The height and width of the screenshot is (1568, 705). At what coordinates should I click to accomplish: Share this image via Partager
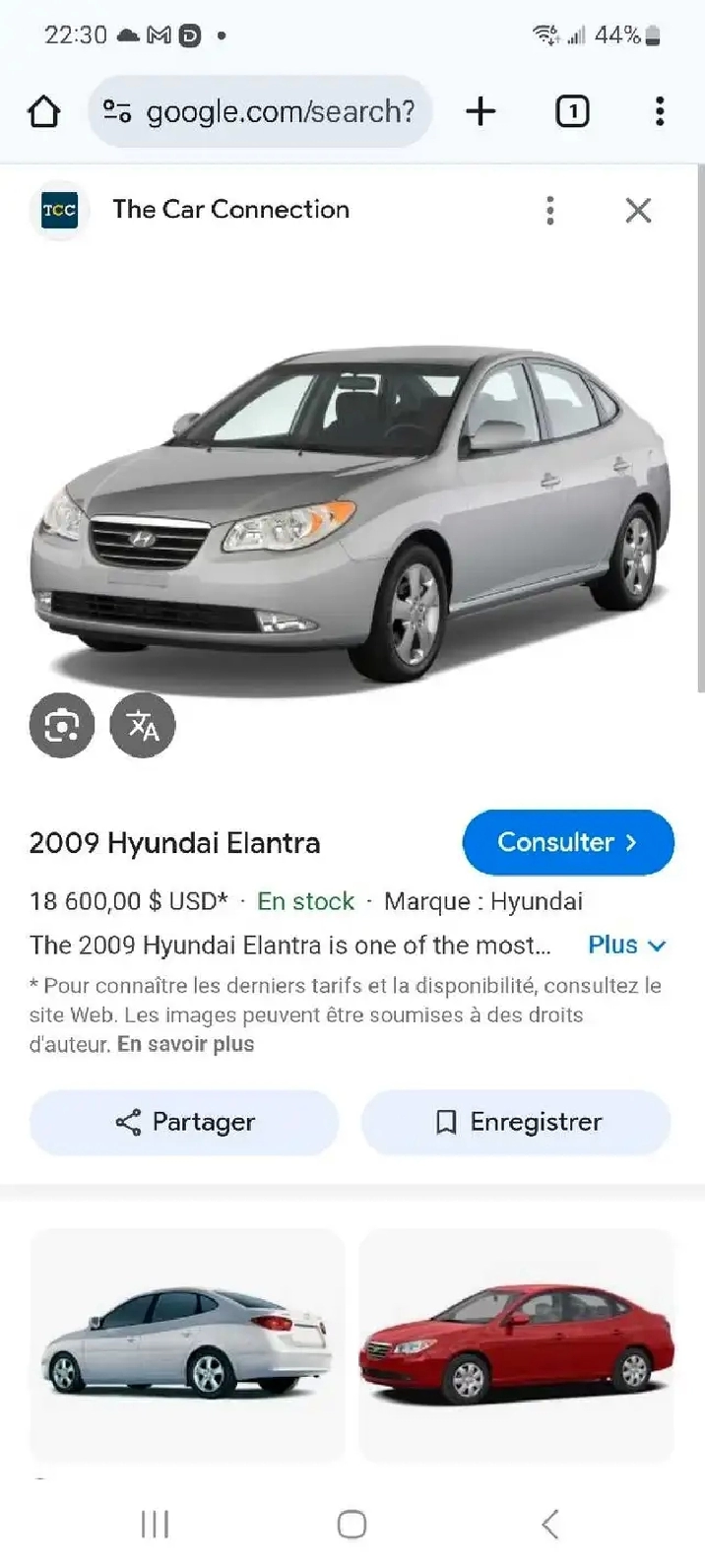pos(184,1122)
